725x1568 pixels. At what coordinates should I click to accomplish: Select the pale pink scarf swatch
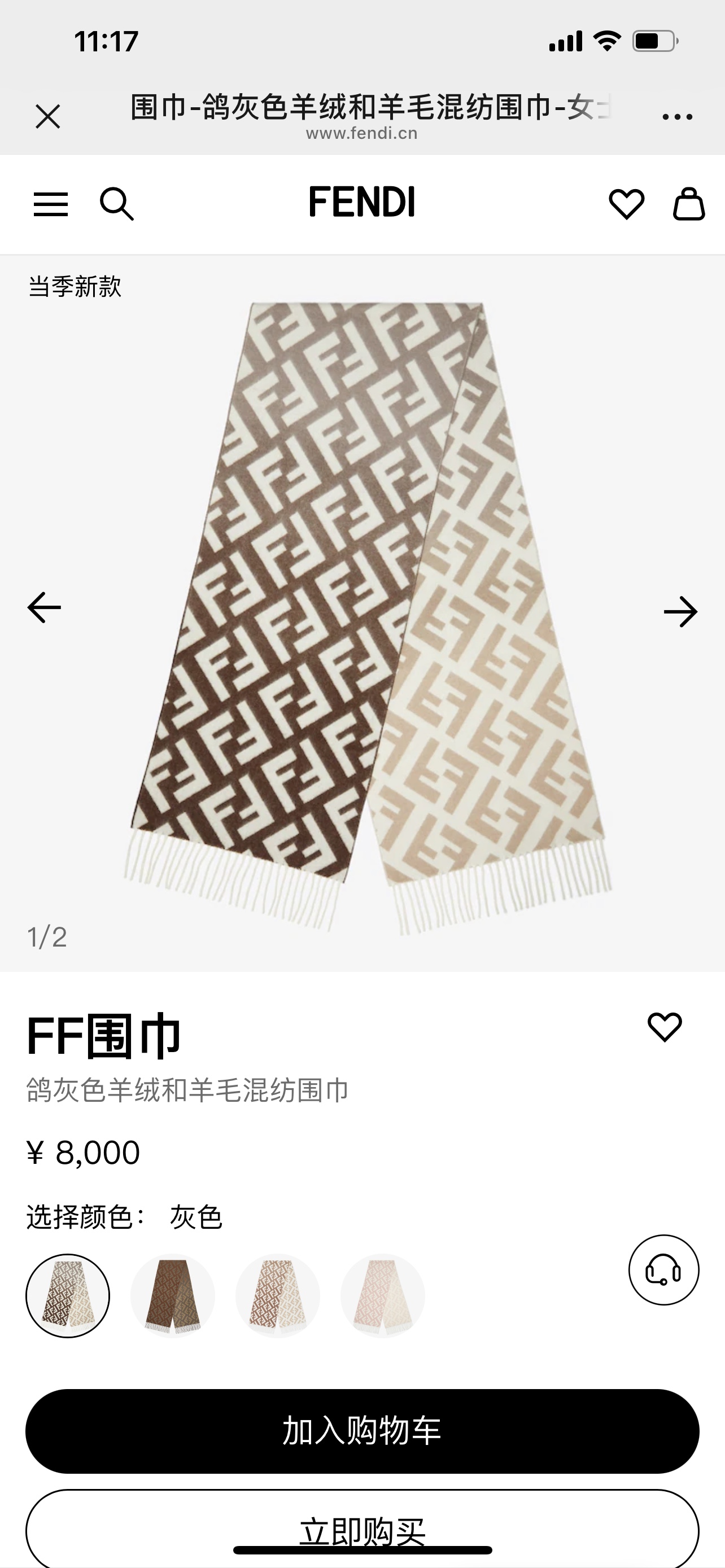(x=382, y=1297)
